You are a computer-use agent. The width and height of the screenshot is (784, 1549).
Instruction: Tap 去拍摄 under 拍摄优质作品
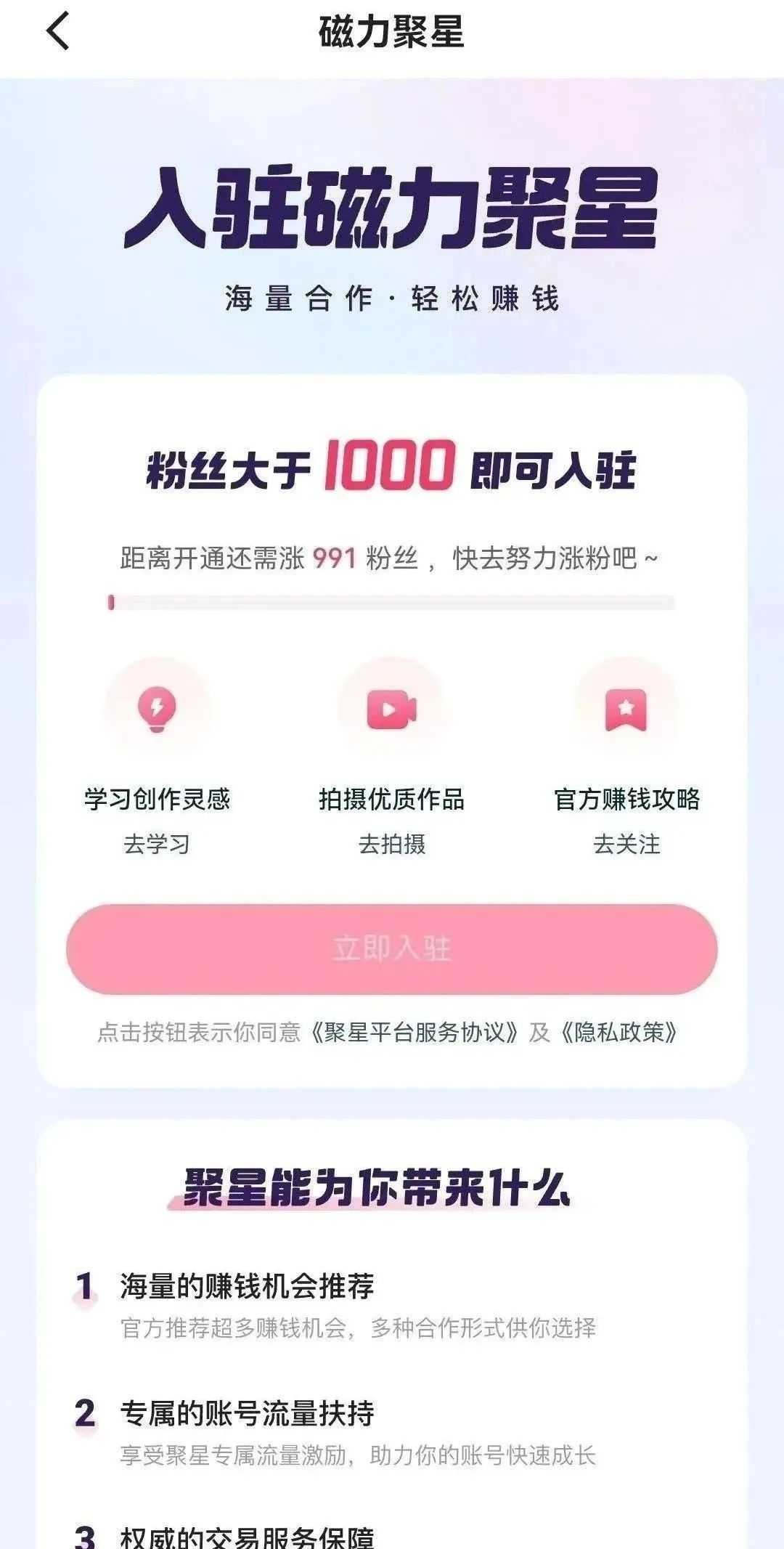click(392, 844)
